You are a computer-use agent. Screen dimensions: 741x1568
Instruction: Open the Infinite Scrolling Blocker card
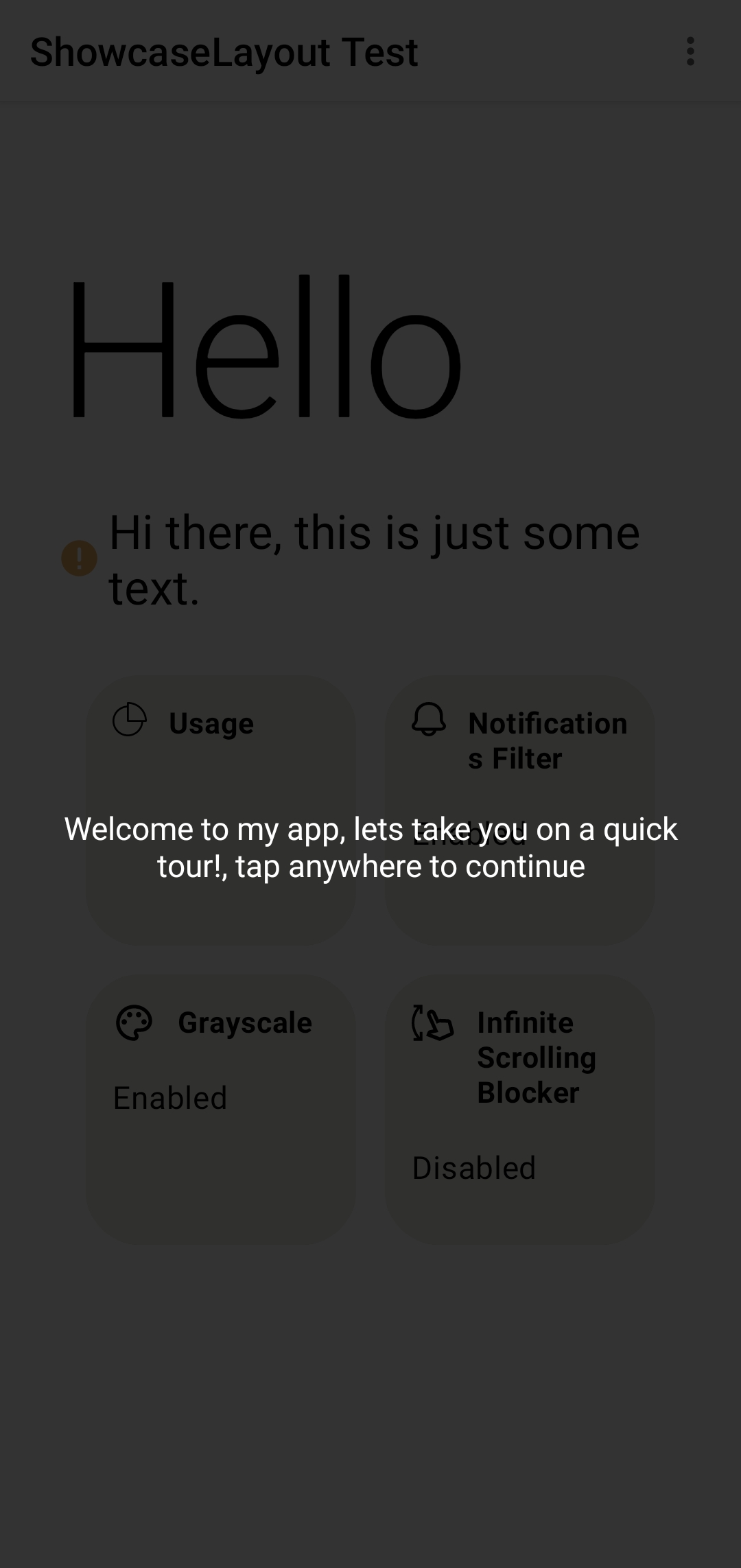click(x=519, y=1109)
